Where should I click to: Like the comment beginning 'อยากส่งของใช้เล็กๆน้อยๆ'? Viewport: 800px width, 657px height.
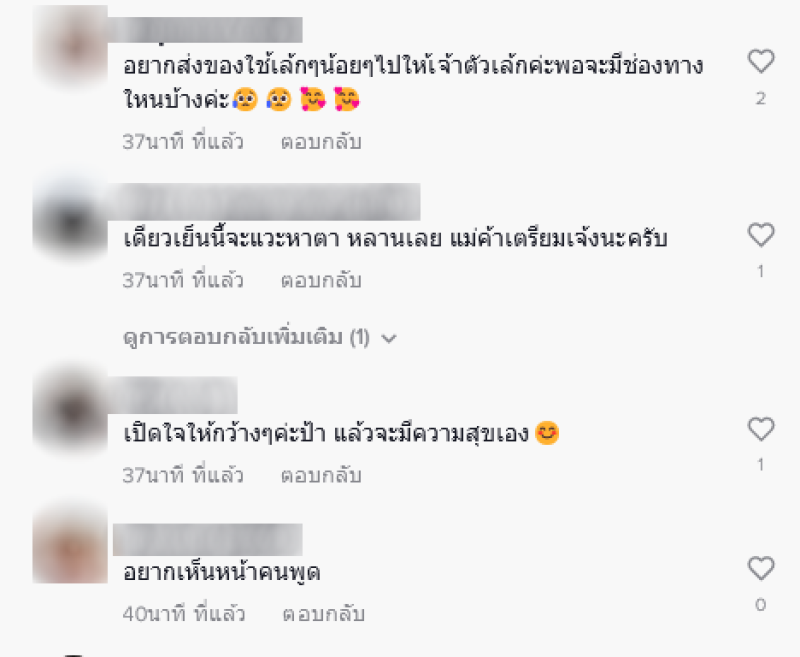(x=761, y=62)
